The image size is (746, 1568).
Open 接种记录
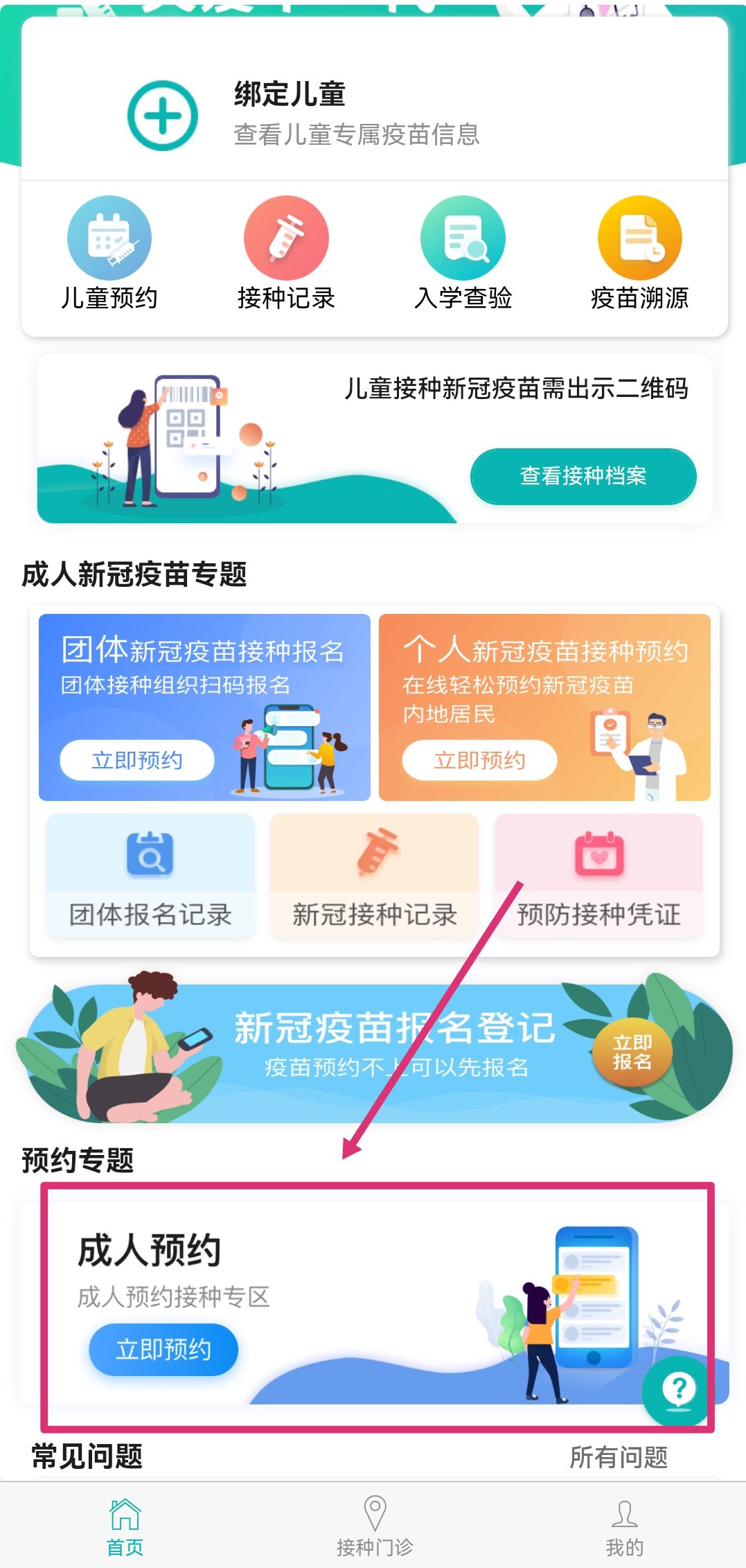286,254
